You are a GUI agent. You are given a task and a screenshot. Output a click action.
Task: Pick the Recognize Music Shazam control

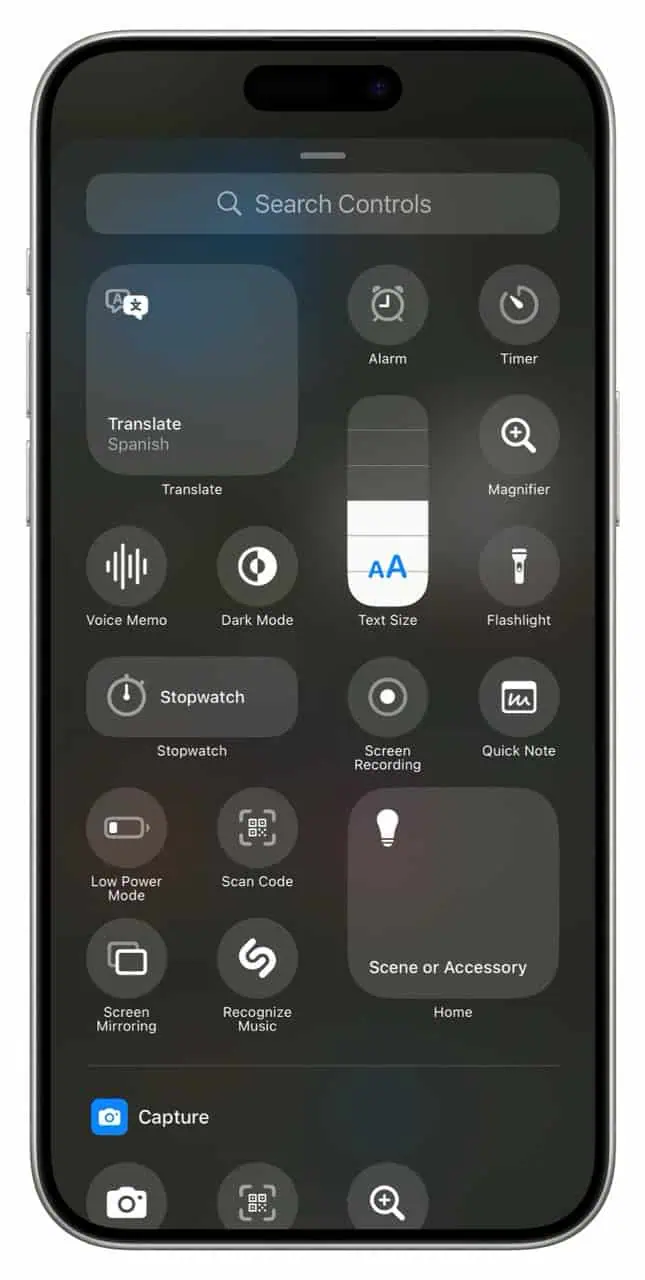tap(257, 959)
